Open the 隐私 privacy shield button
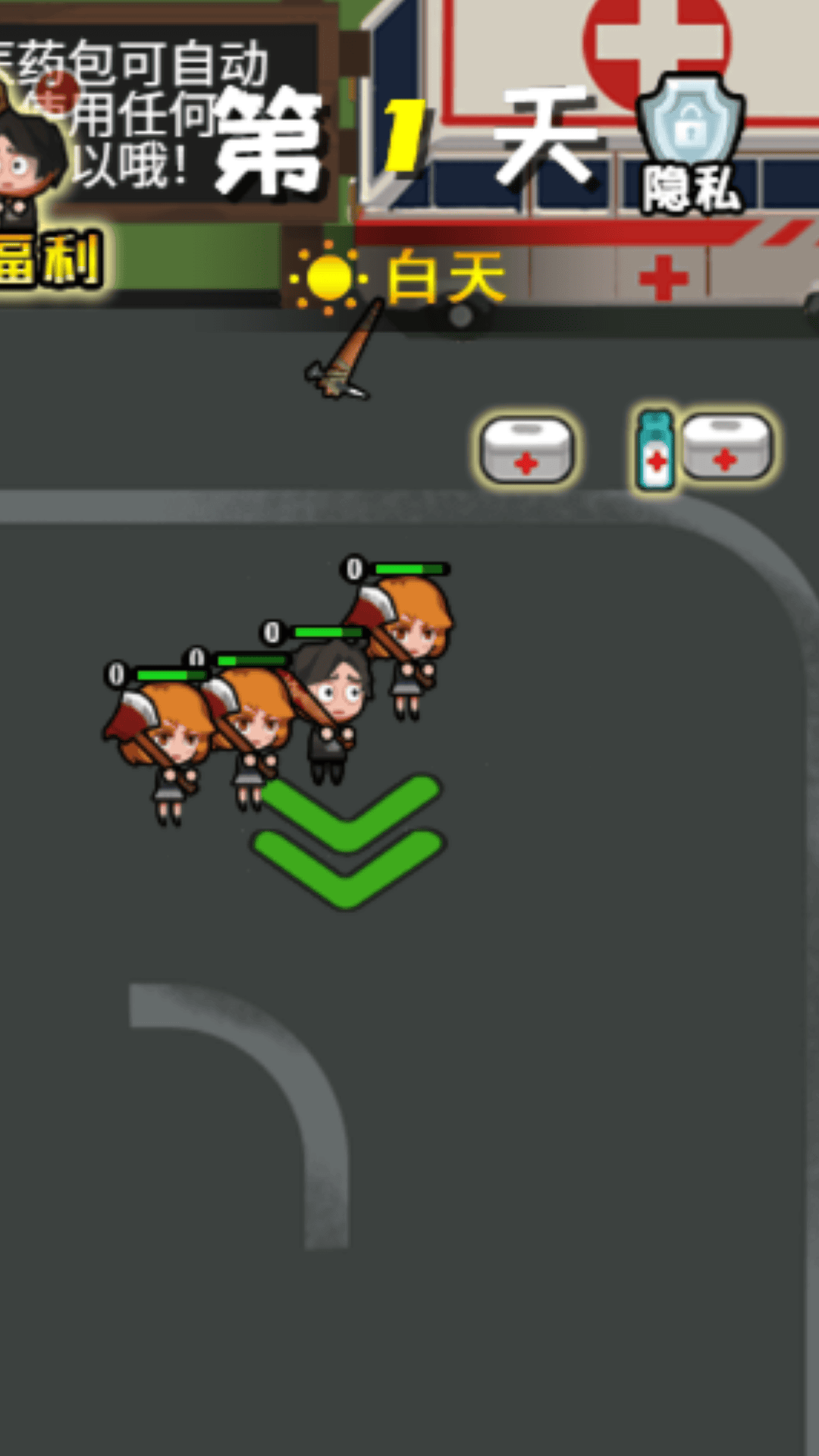The image size is (819, 1456). 690,143
